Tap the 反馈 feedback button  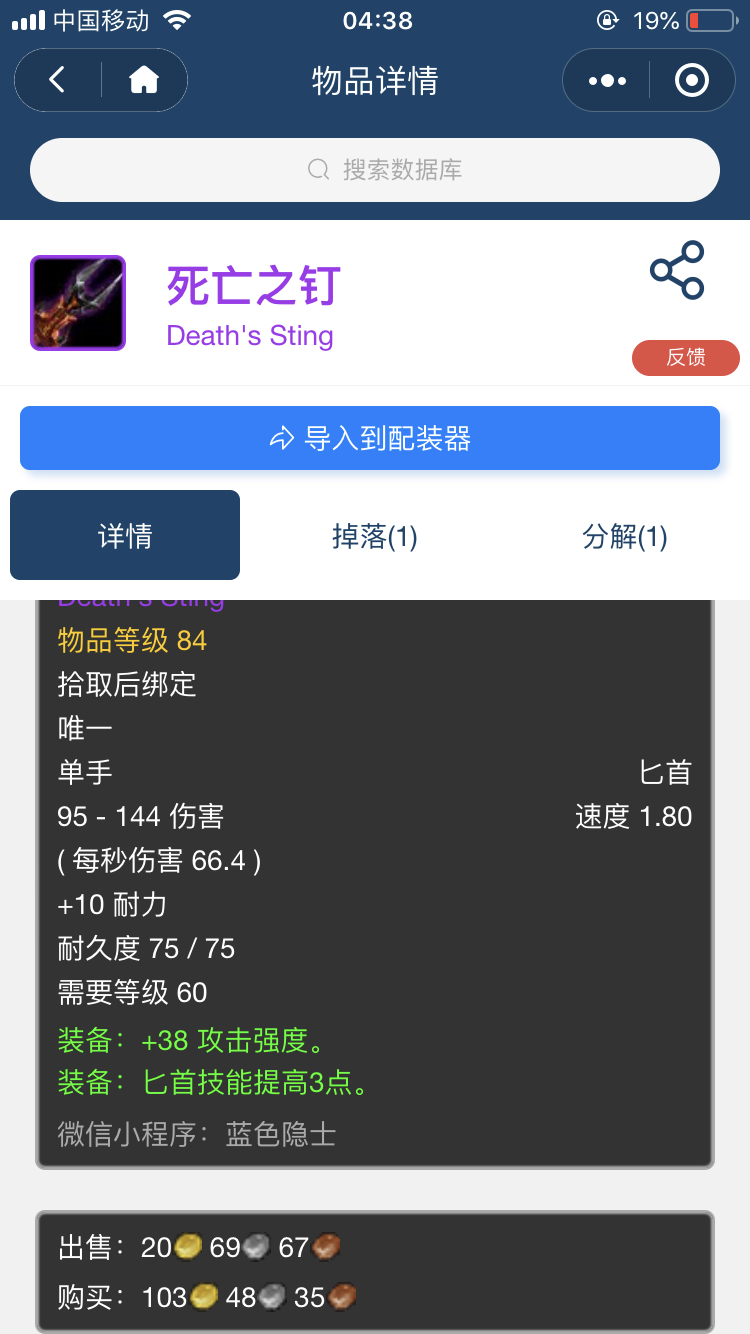[x=686, y=357]
